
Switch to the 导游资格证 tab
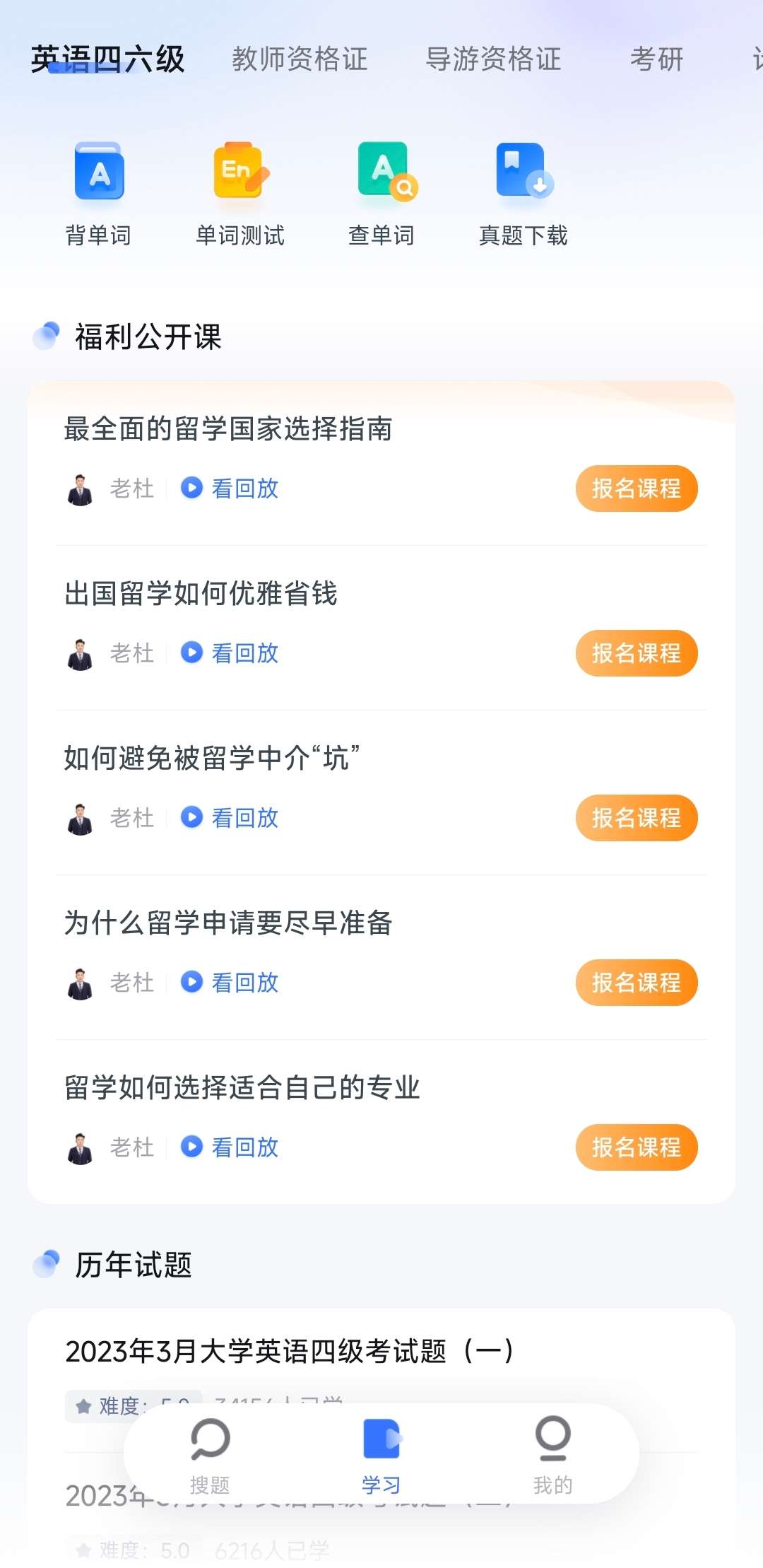pyautogui.click(x=493, y=59)
